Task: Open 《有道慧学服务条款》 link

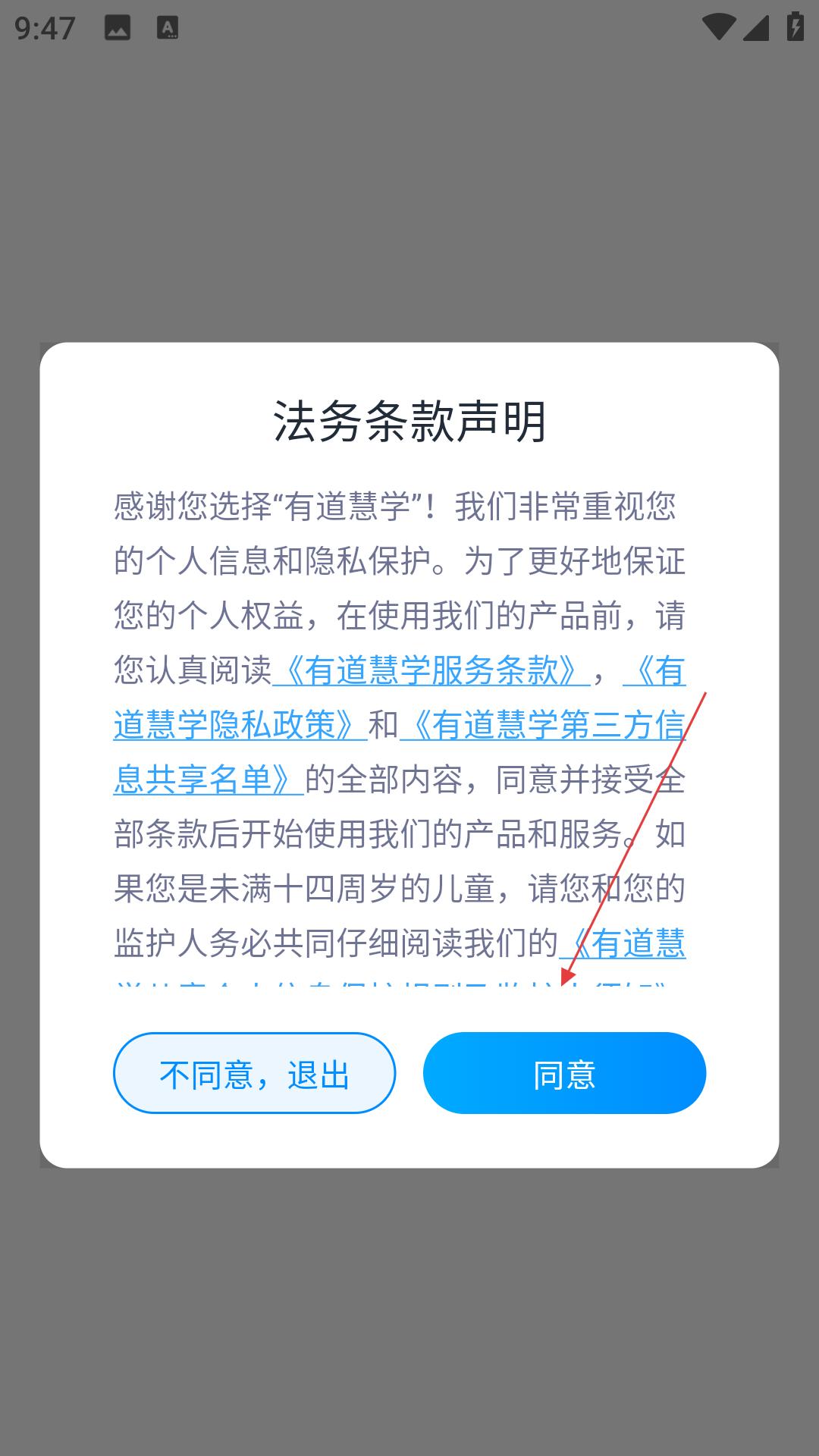Action: point(431,670)
